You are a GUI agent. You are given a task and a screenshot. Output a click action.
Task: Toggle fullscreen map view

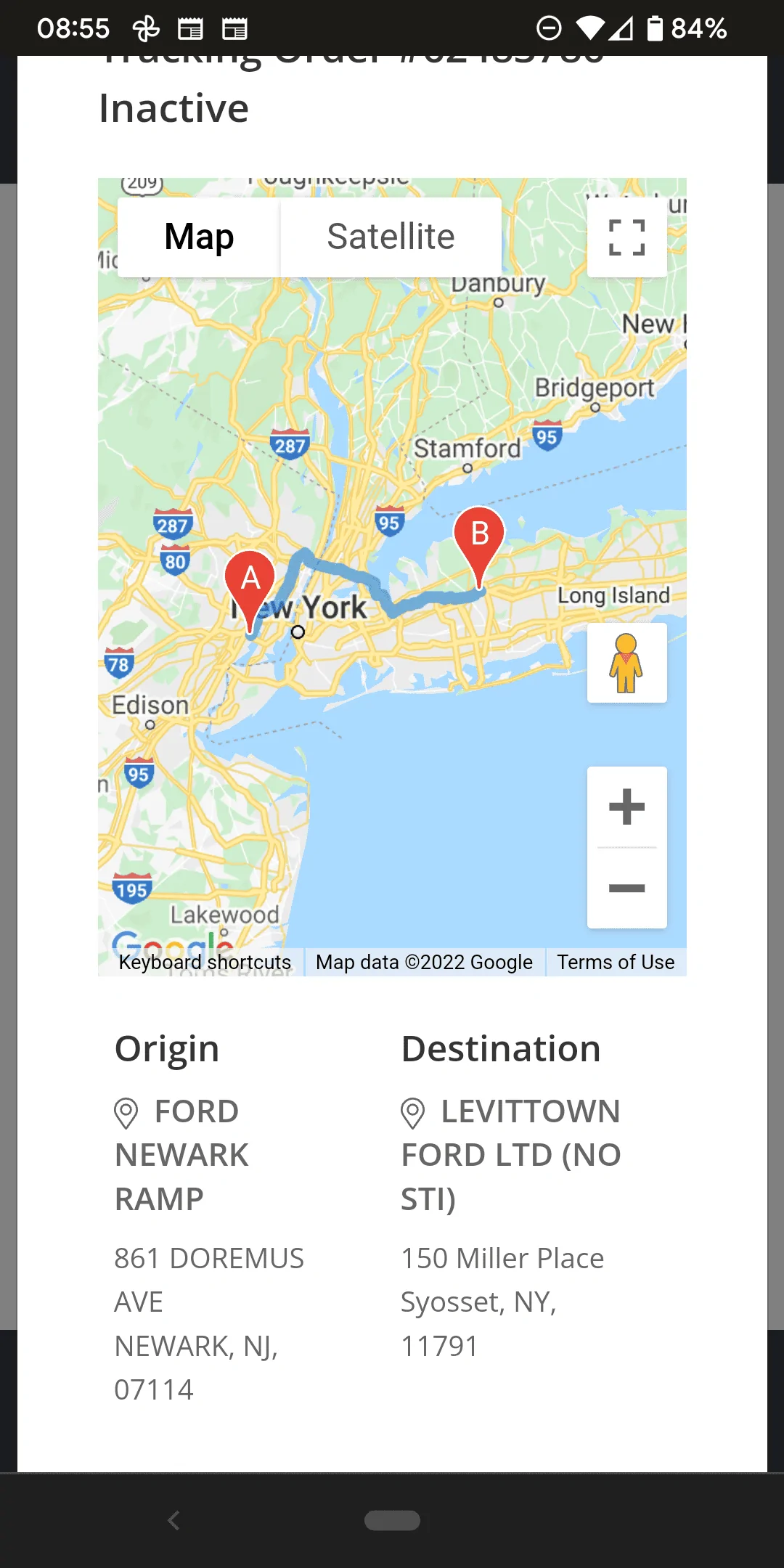point(626,237)
